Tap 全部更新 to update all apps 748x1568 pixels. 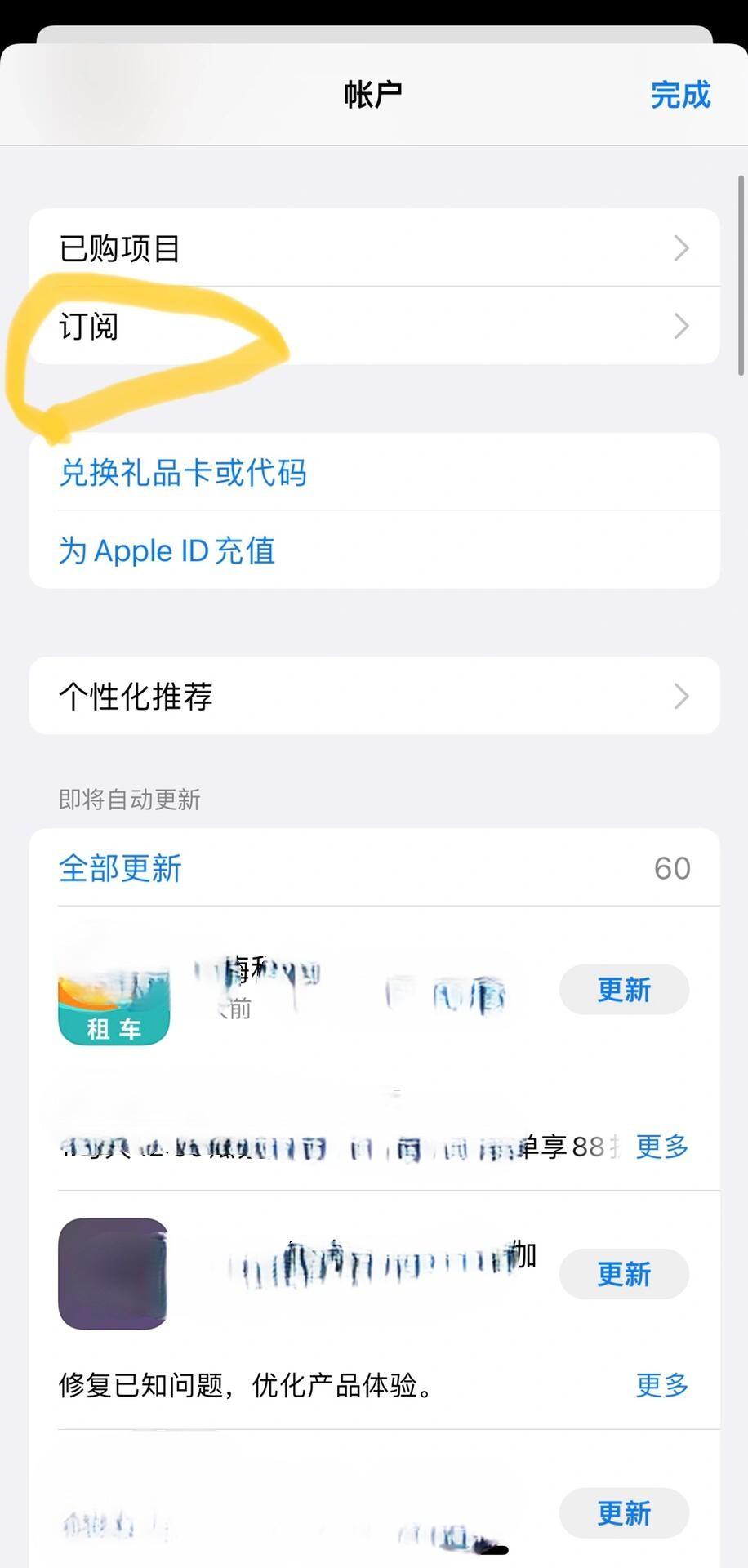(119, 868)
